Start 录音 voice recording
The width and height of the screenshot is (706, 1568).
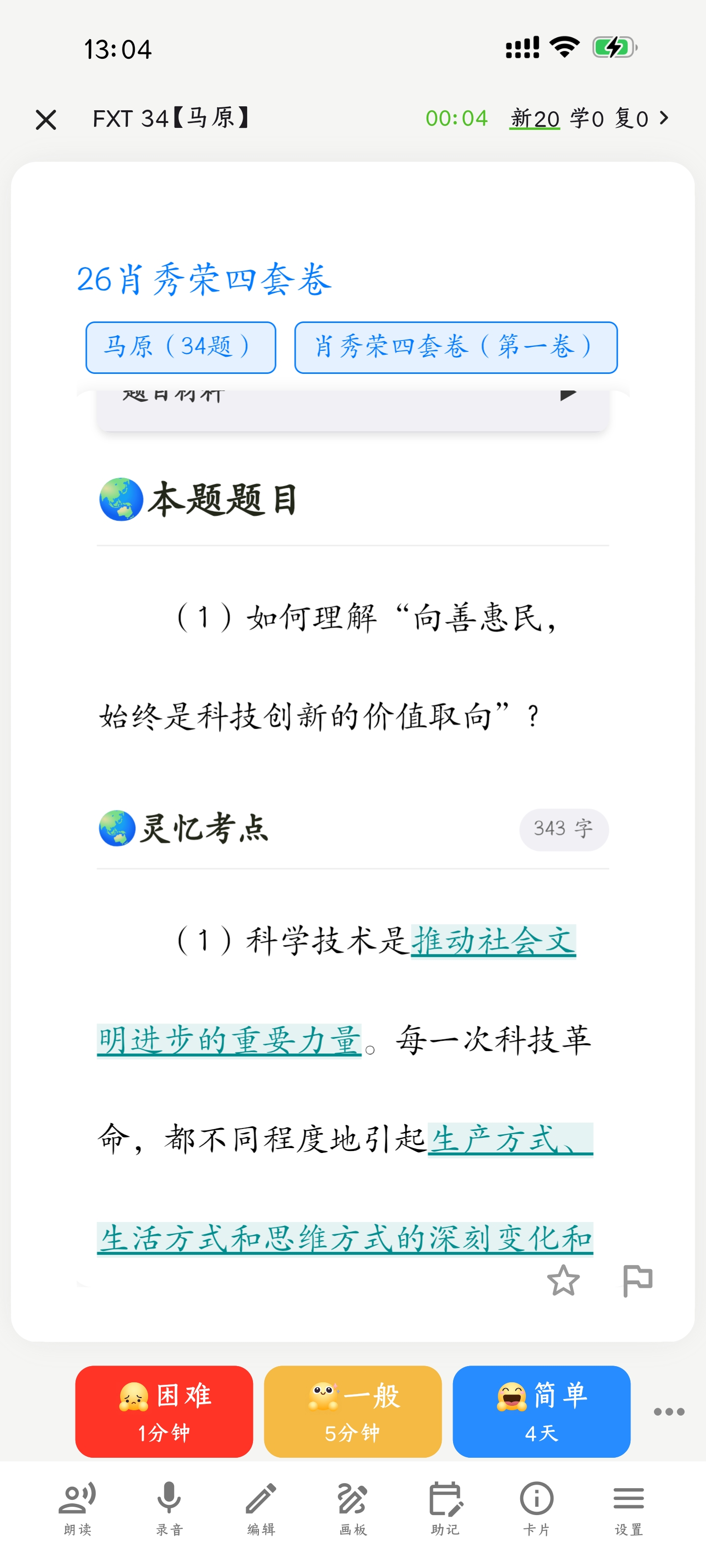coord(169,1507)
